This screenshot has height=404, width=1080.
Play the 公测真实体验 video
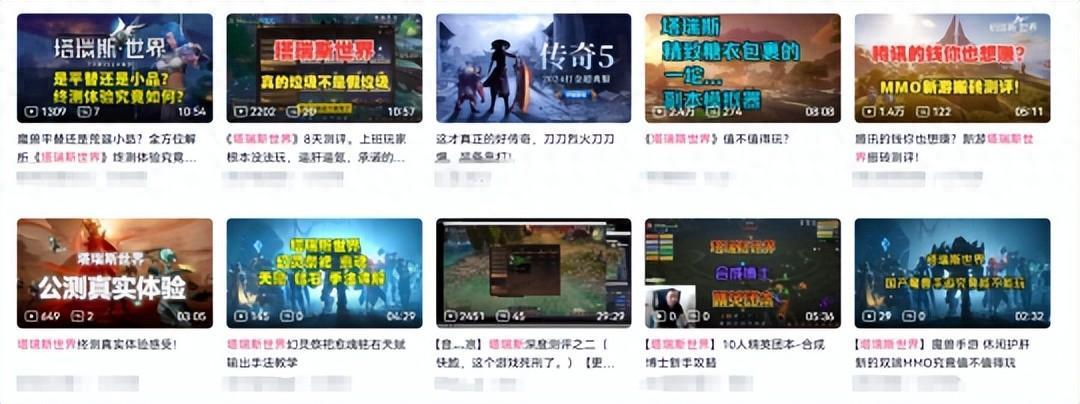pos(114,273)
